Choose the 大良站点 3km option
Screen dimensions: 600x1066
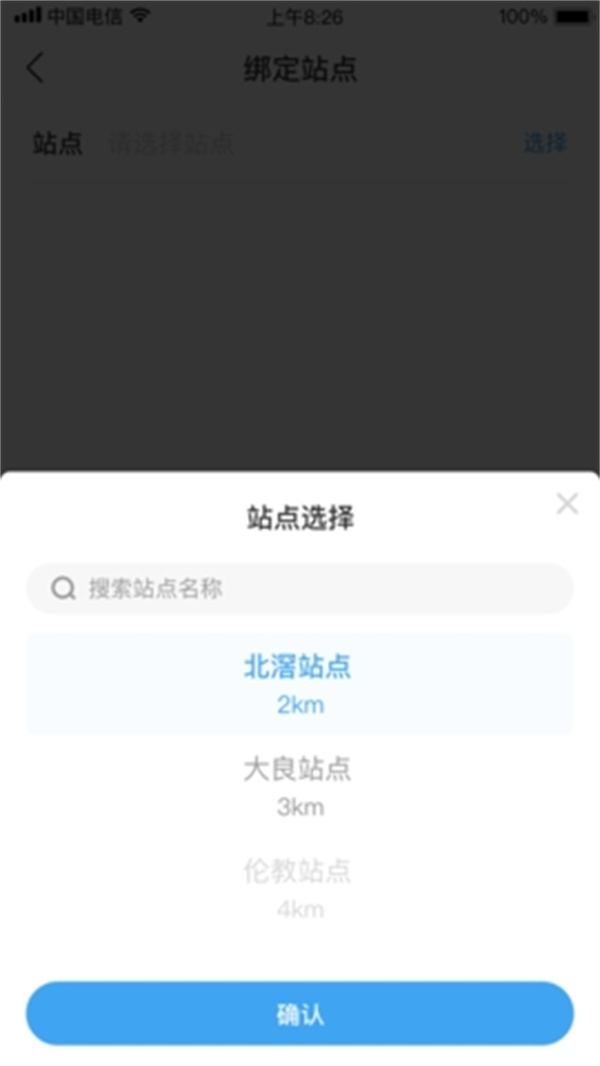click(299, 786)
